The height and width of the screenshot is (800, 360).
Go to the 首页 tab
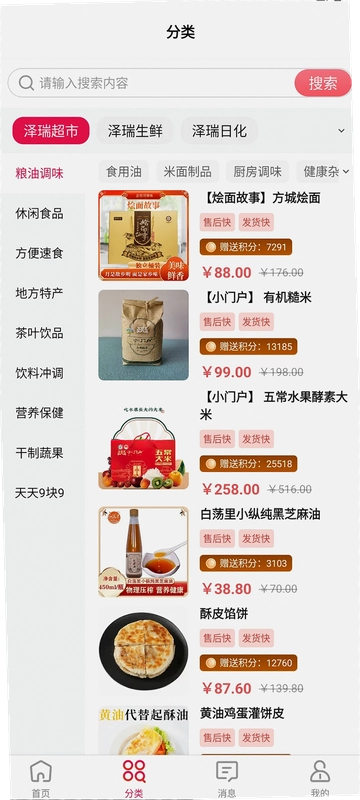click(x=41, y=778)
